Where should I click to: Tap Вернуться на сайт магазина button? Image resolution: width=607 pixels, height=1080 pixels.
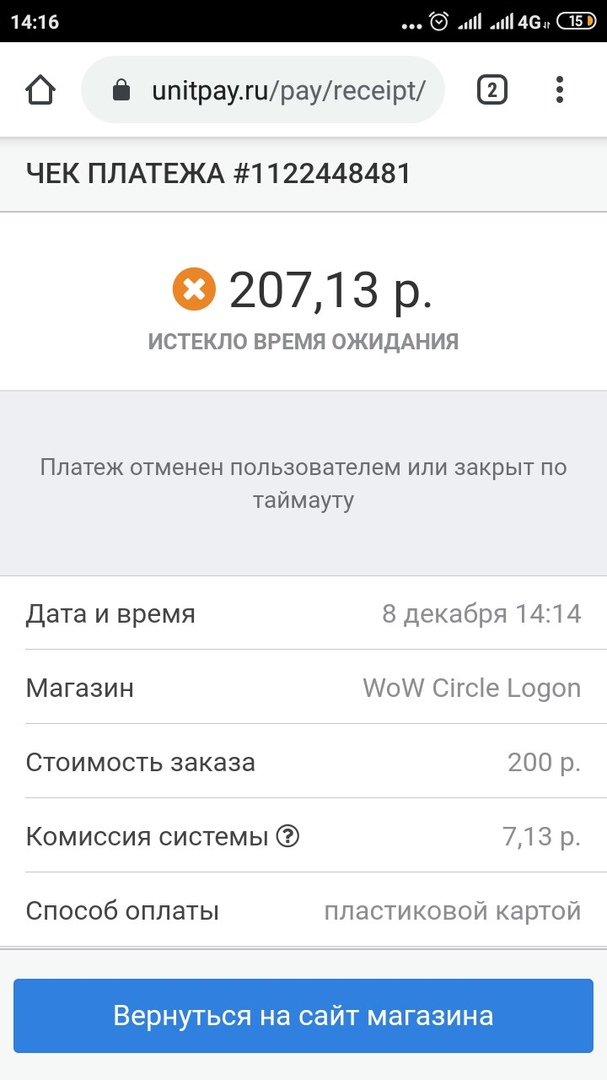click(303, 1016)
